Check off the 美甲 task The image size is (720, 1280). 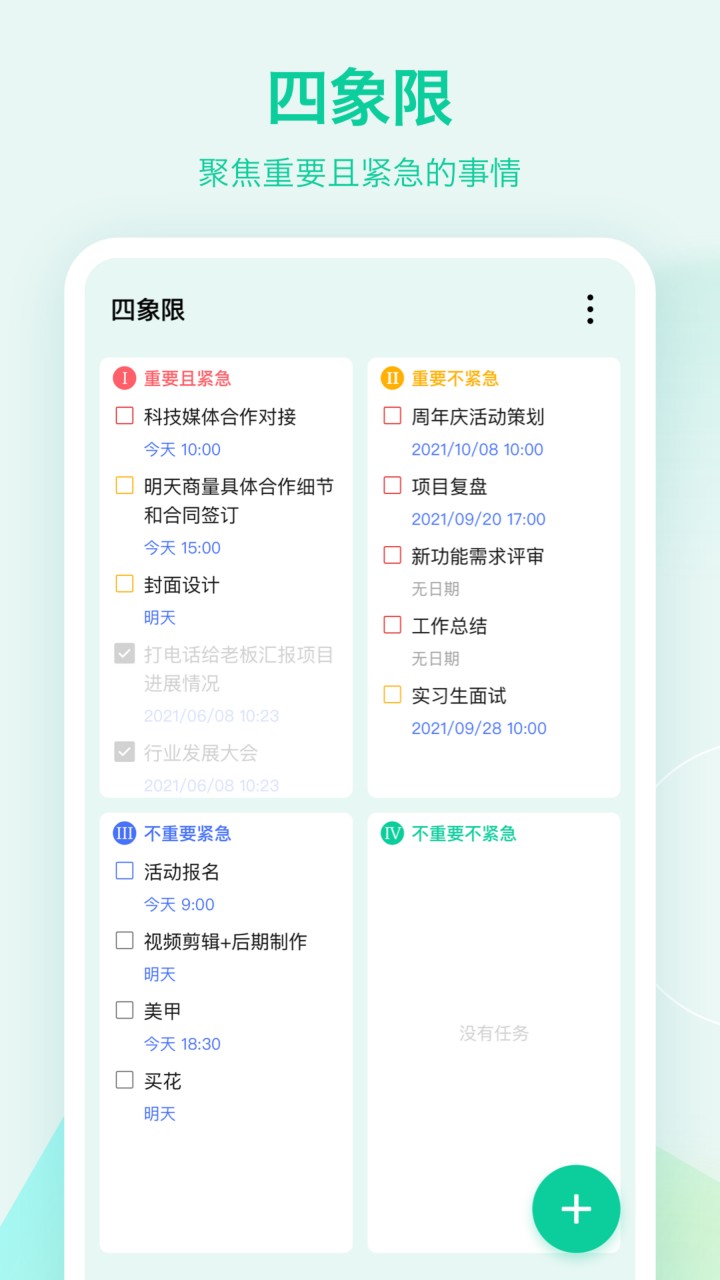tap(123, 1011)
